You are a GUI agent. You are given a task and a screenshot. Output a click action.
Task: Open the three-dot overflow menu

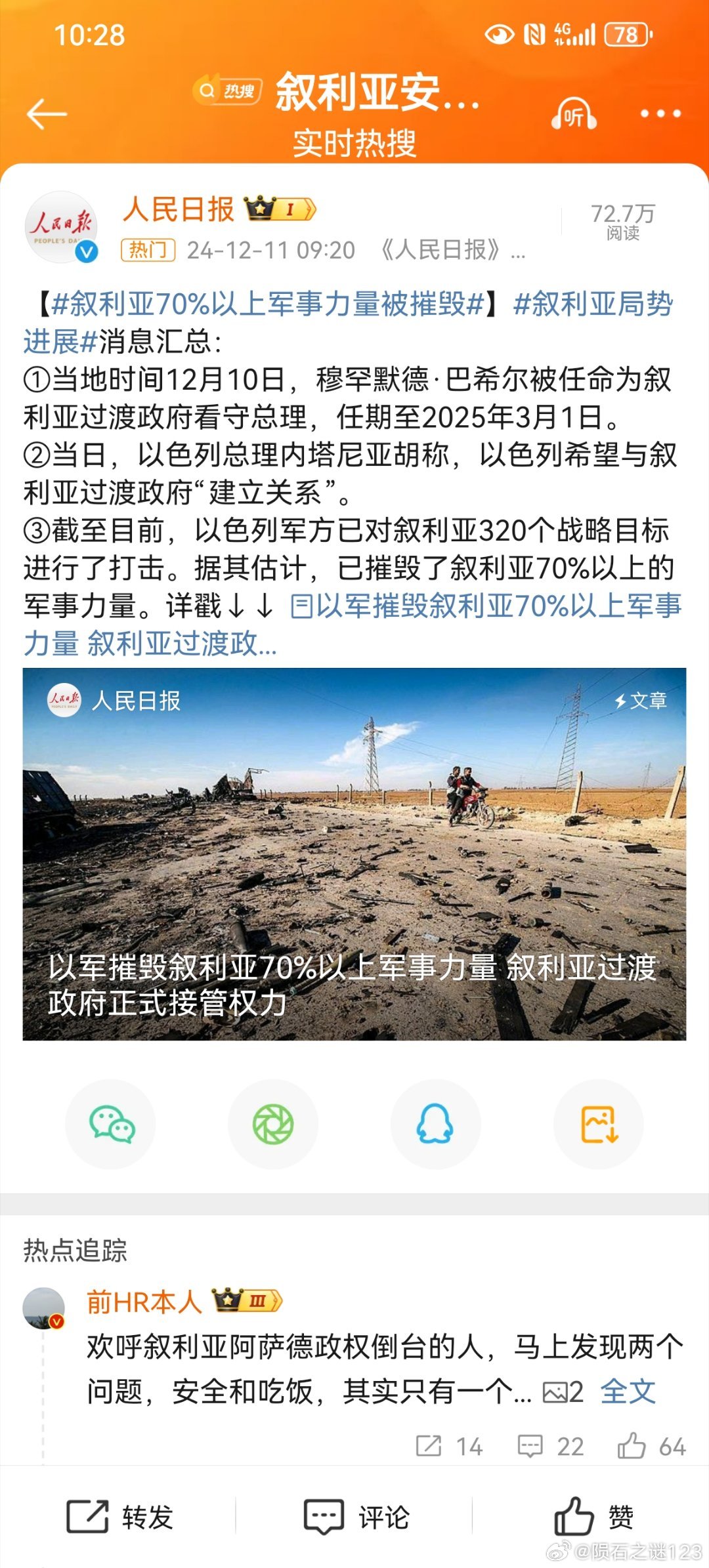660,114
